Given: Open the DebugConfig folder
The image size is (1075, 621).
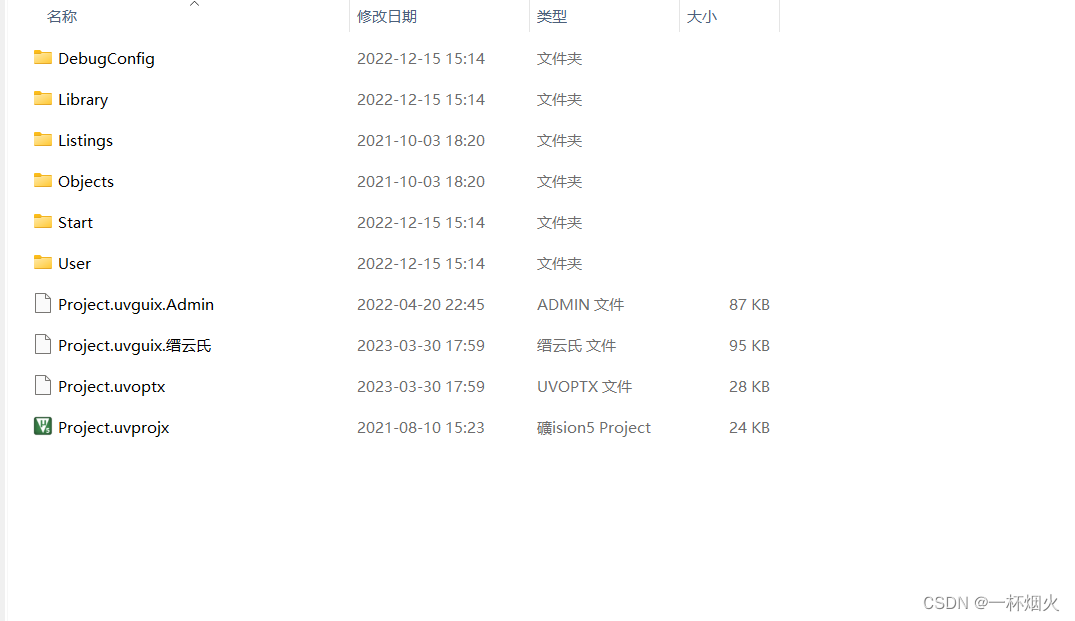Looking at the screenshot, I should [106, 59].
